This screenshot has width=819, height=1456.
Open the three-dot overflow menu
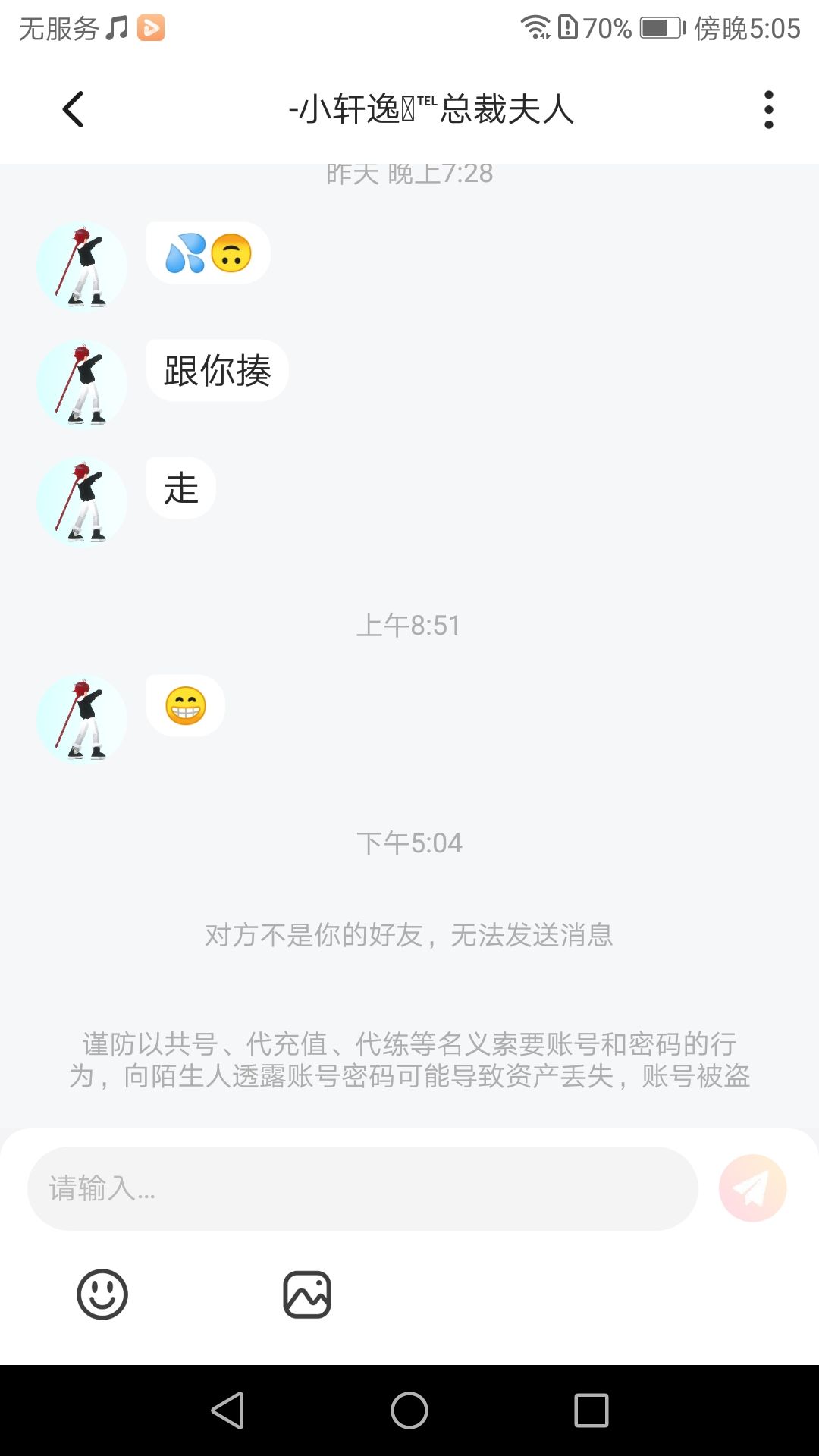pyautogui.click(x=769, y=109)
